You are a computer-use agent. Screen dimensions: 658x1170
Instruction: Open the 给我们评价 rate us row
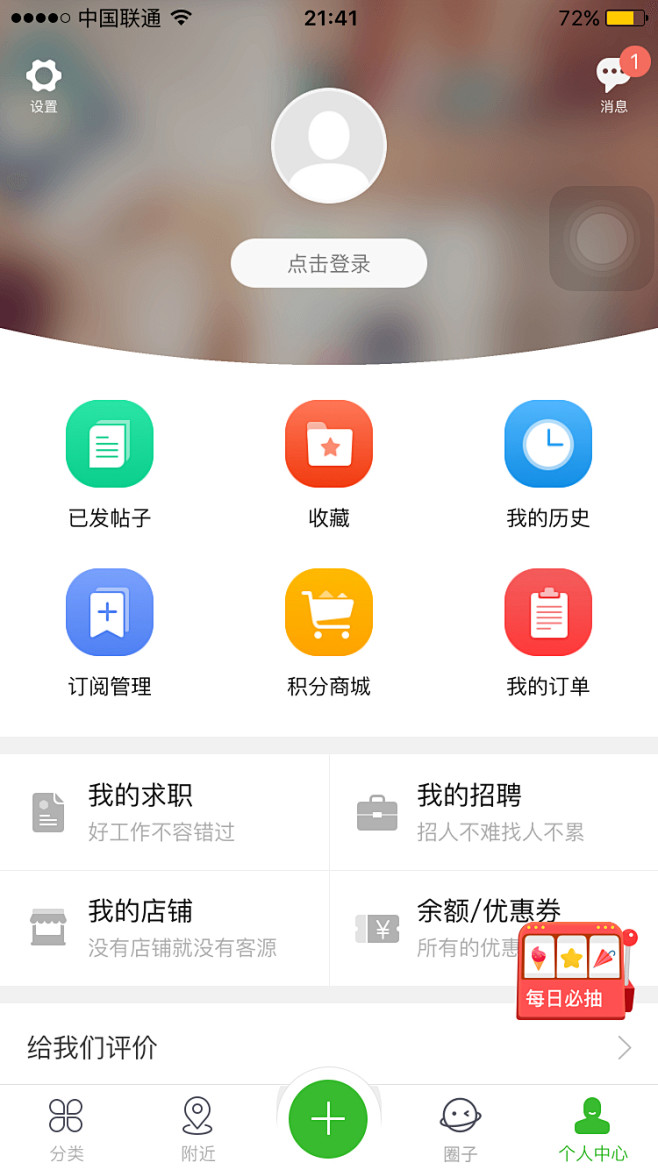coord(329,1047)
